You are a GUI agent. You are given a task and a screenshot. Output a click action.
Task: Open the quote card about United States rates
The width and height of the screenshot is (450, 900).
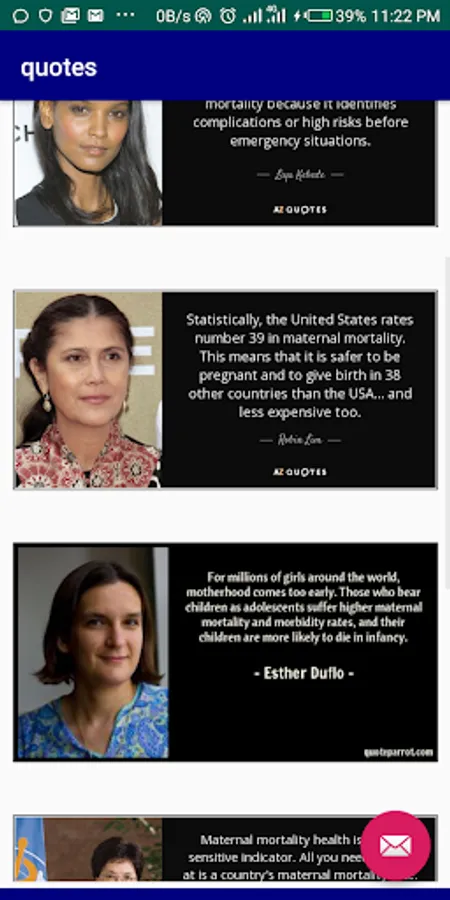tap(225, 390)
